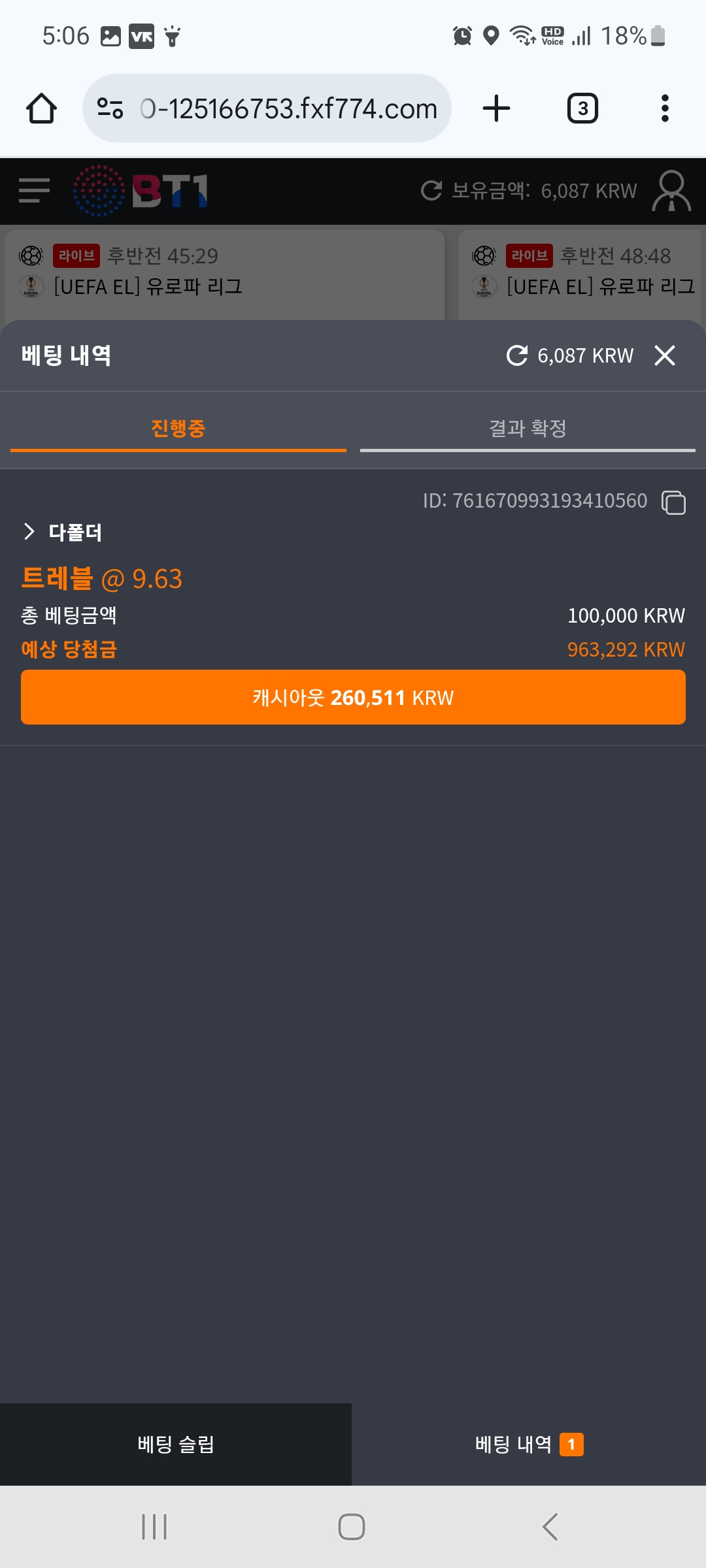Switch to the 베팅 슬립 tab
Viewport: 706px width, 1568px height.
pos(175,1445)
